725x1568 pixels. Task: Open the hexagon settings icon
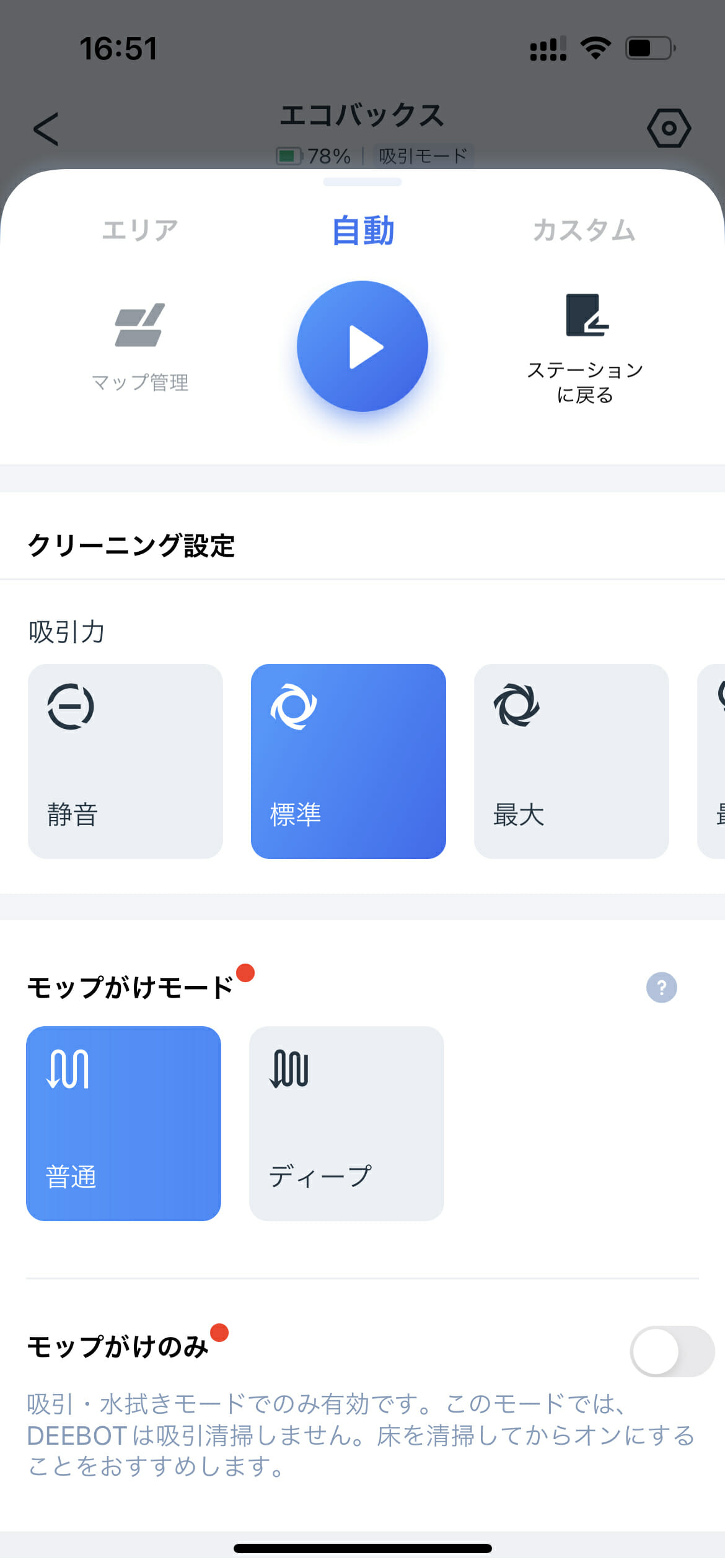click(669, 128)
